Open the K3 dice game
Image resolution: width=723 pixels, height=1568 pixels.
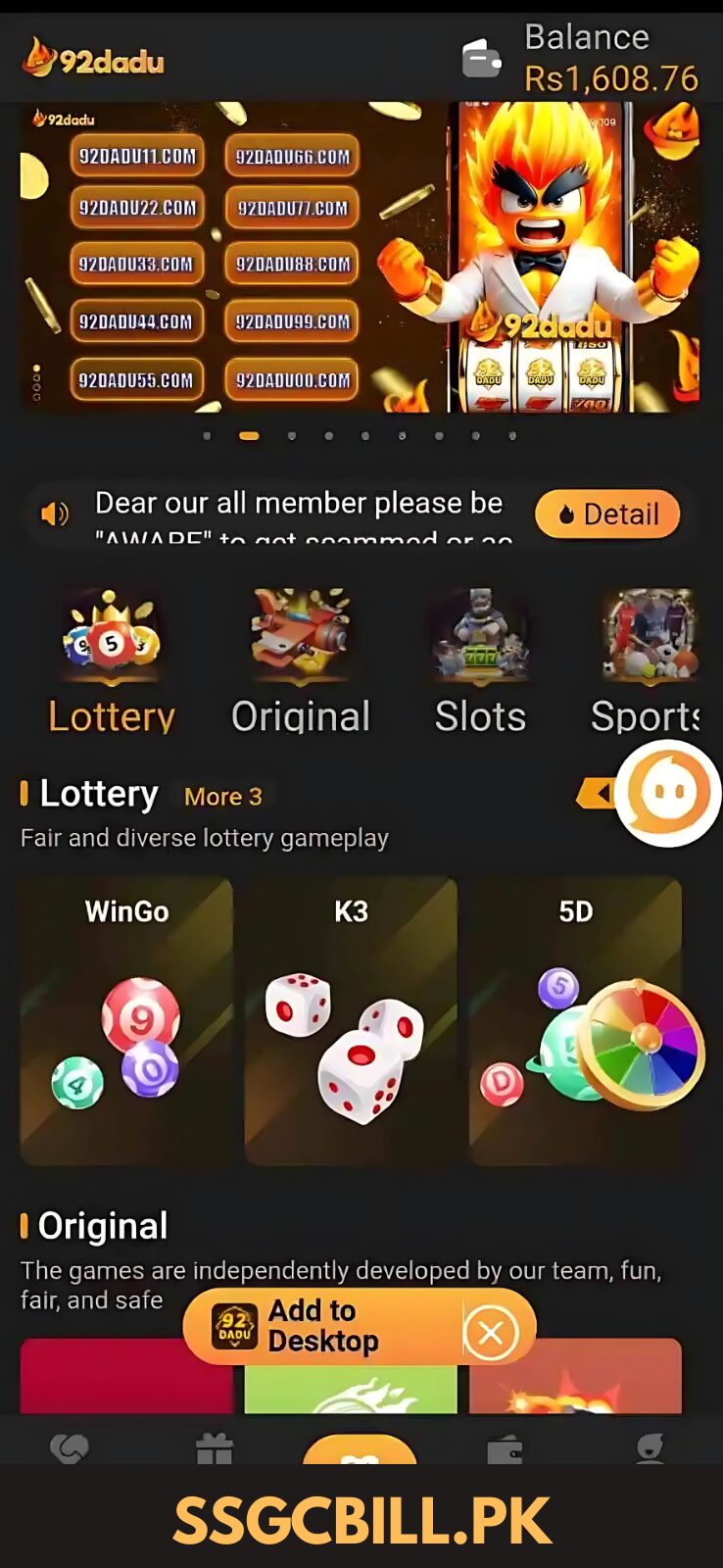tap(351, 1019)
